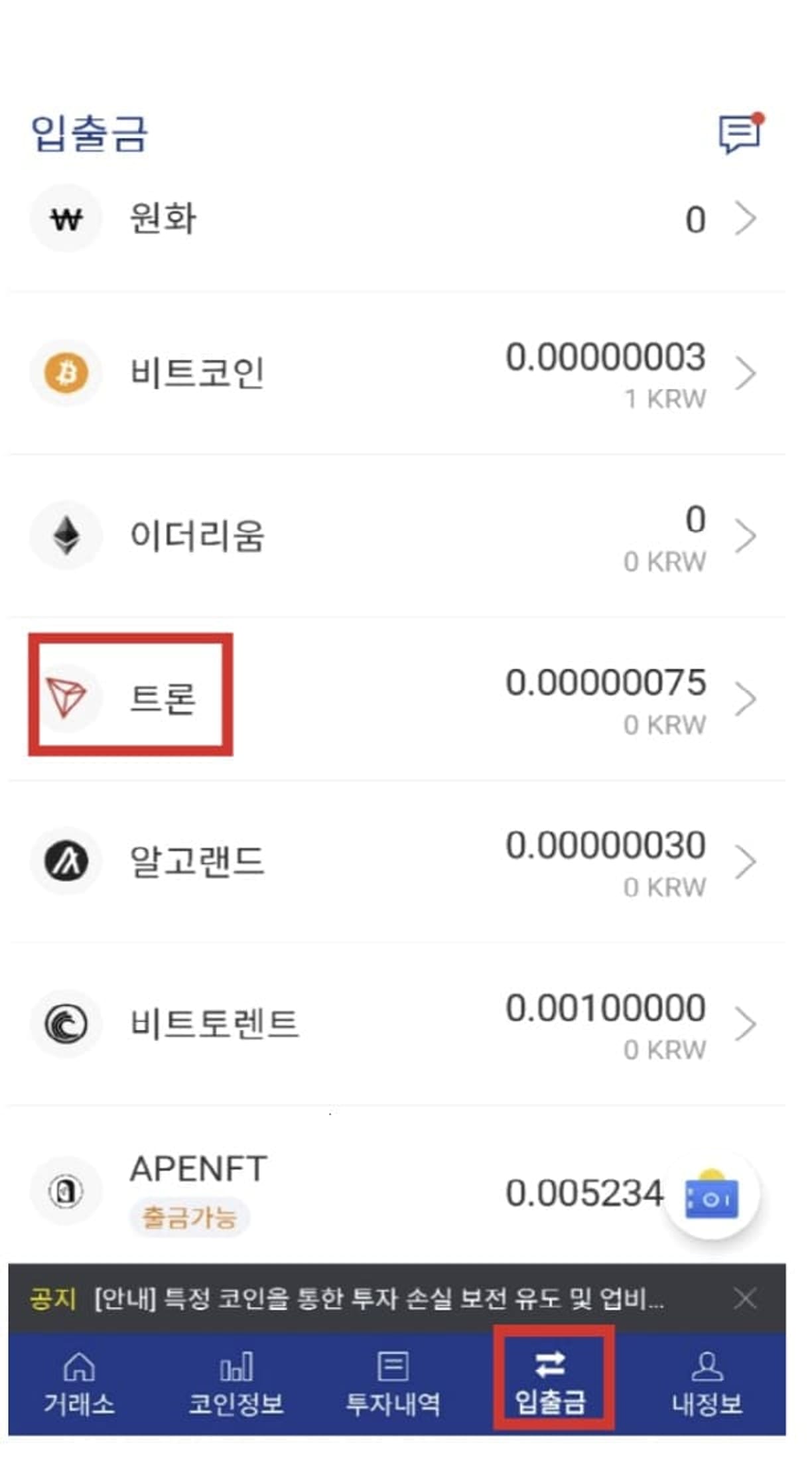
Task: Open the 알고랜드 row
Action: click(x=398, y=861)
